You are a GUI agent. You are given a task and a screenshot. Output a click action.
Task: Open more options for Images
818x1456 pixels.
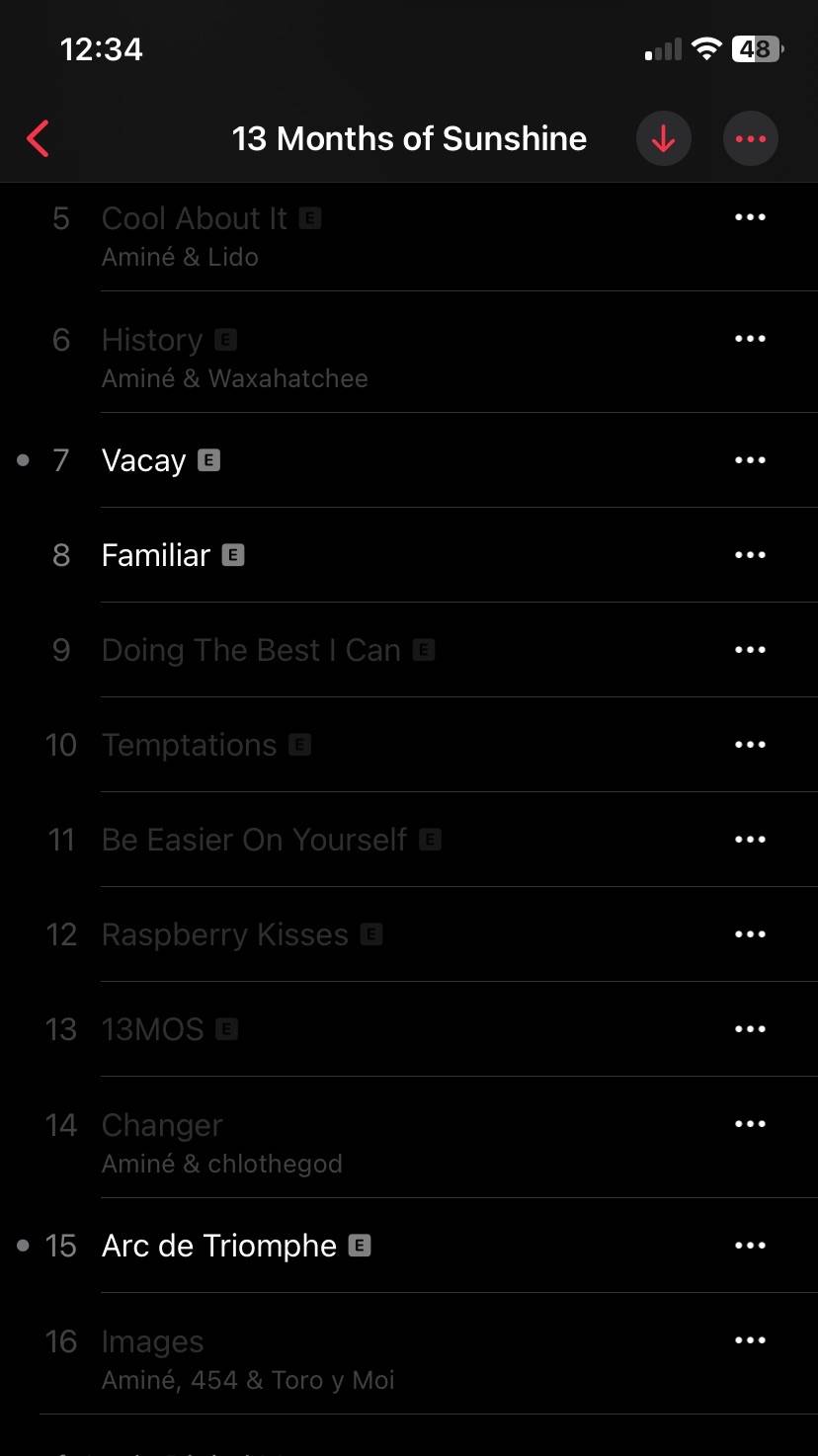(x=750, y=1340)
